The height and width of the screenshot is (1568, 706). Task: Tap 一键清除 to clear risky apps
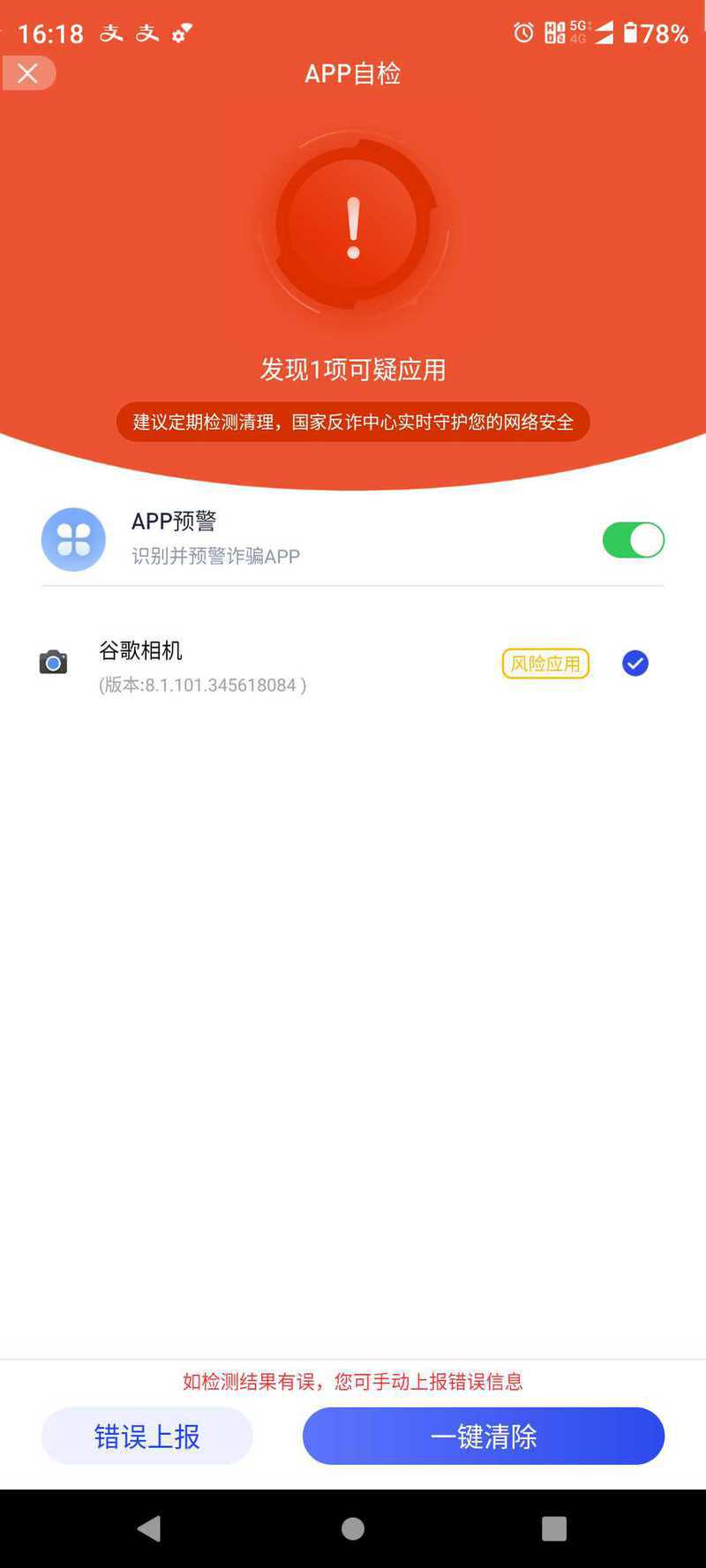coord(483,1437)
